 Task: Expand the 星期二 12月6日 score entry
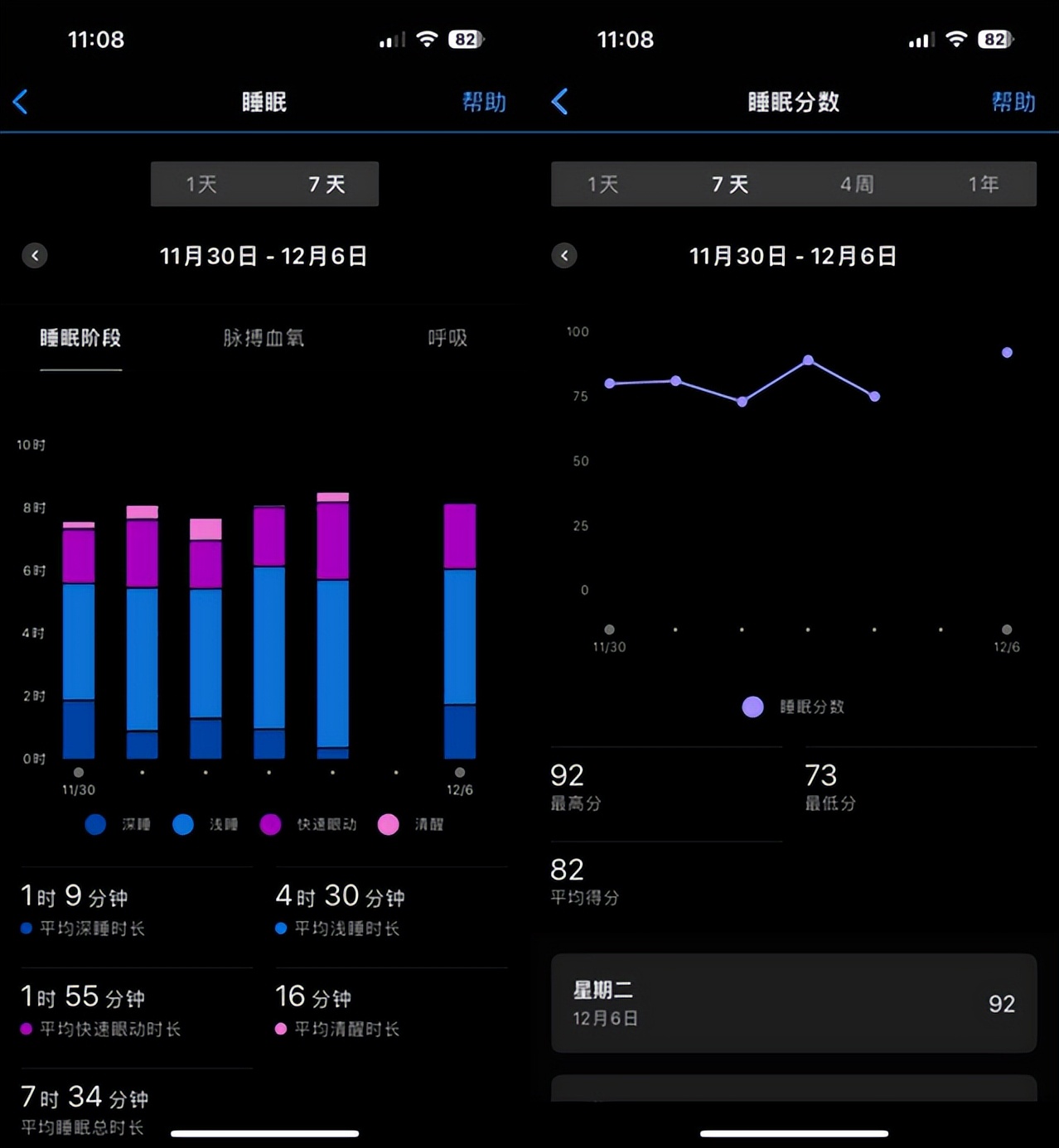click(x=792, y=1003)
